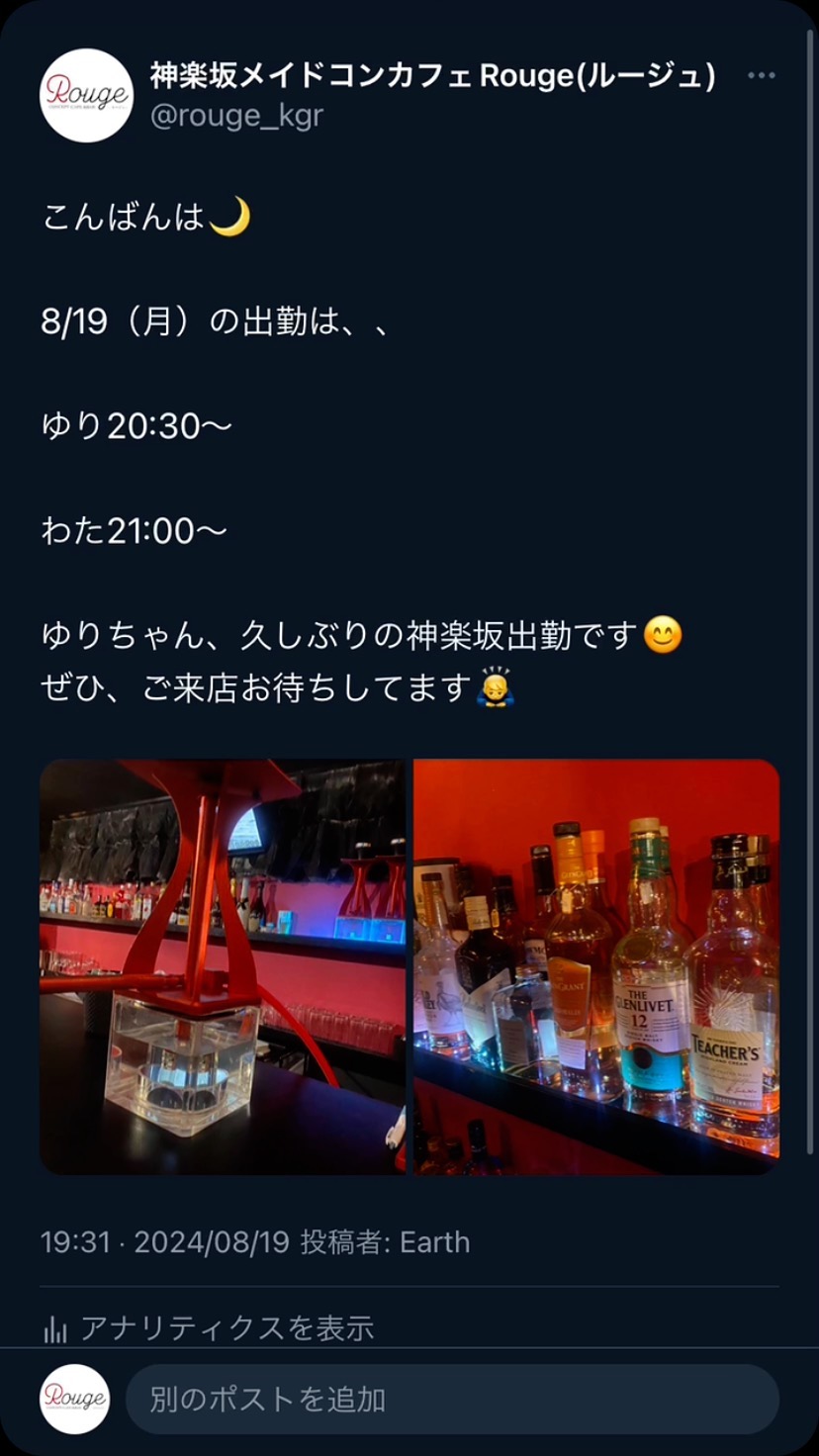The height and width of the screenshot is (1456, 819).
Task: Tap the 別のポストを追加 field
Action: (x=452, y=1399)
